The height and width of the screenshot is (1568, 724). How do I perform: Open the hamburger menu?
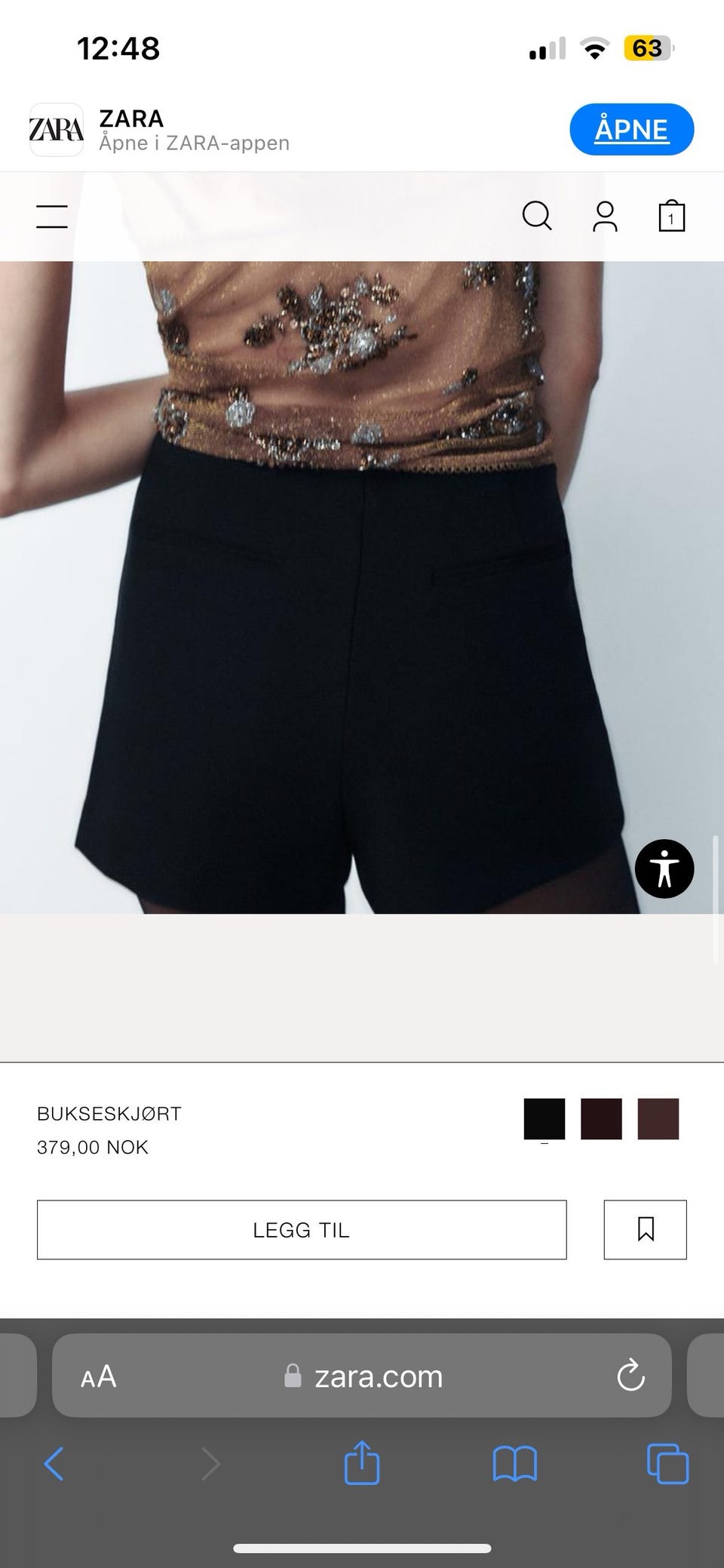pyautogui.click(x=52, y=217)
